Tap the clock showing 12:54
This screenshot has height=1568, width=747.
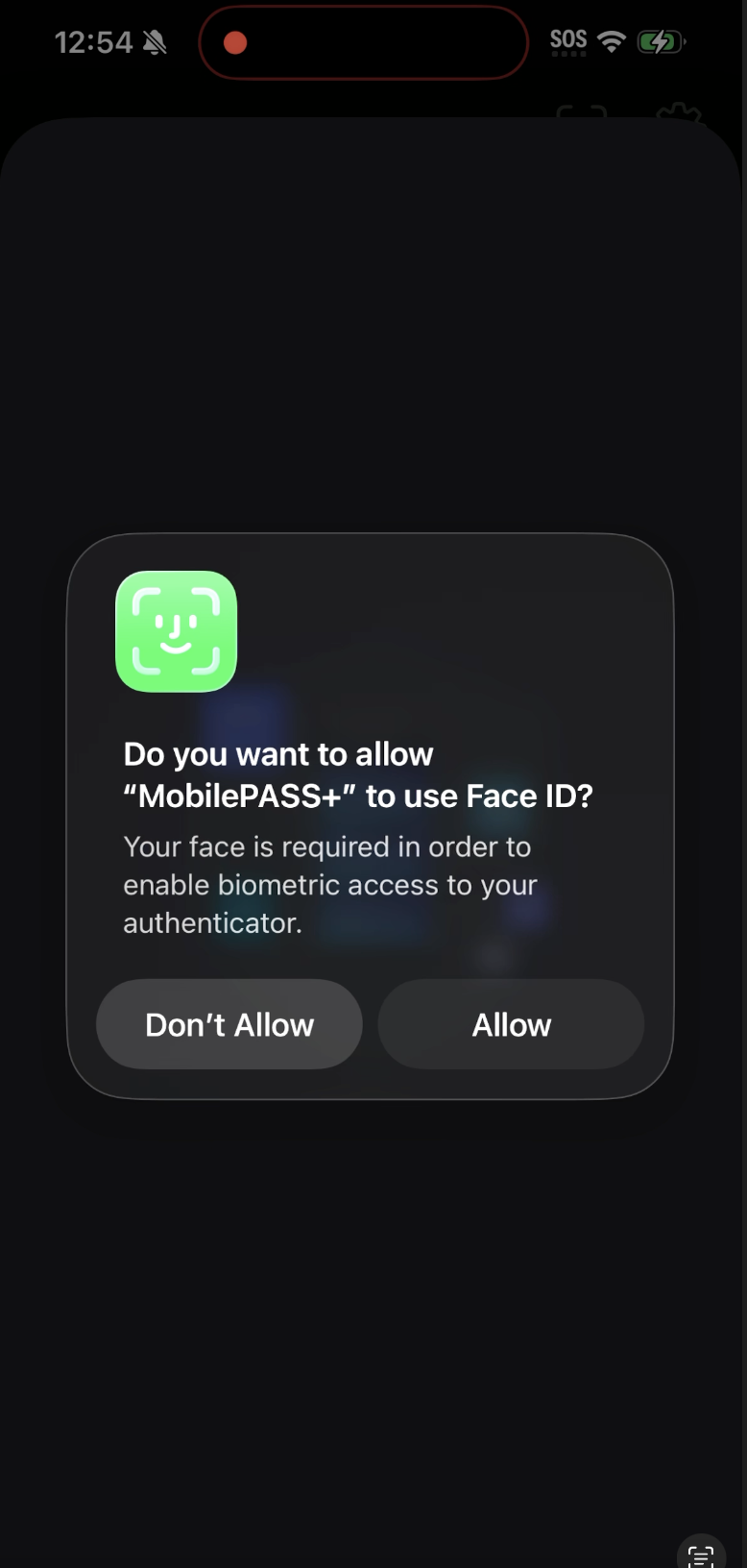[x=93, y=42]
